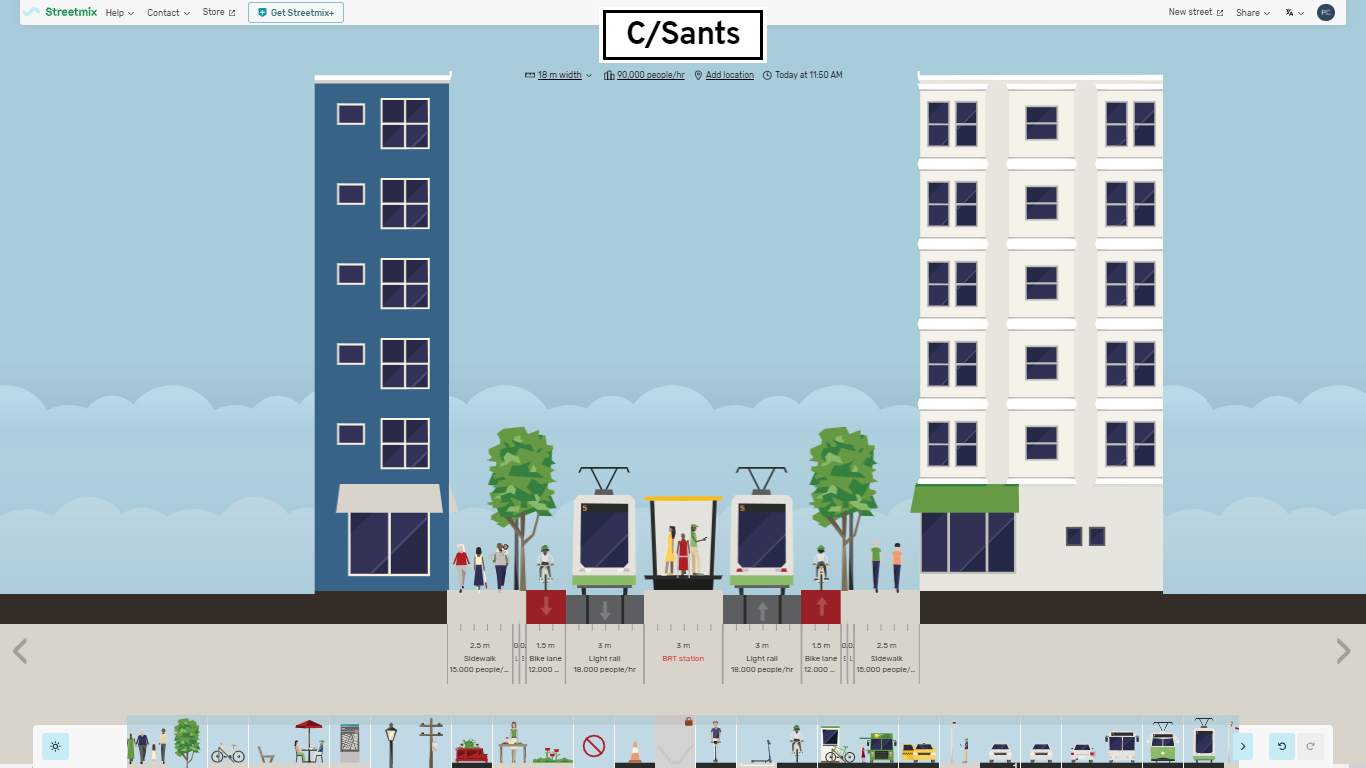Tap the Add location link
This screenshot has height=768, width=1366.
coord(729,75)
